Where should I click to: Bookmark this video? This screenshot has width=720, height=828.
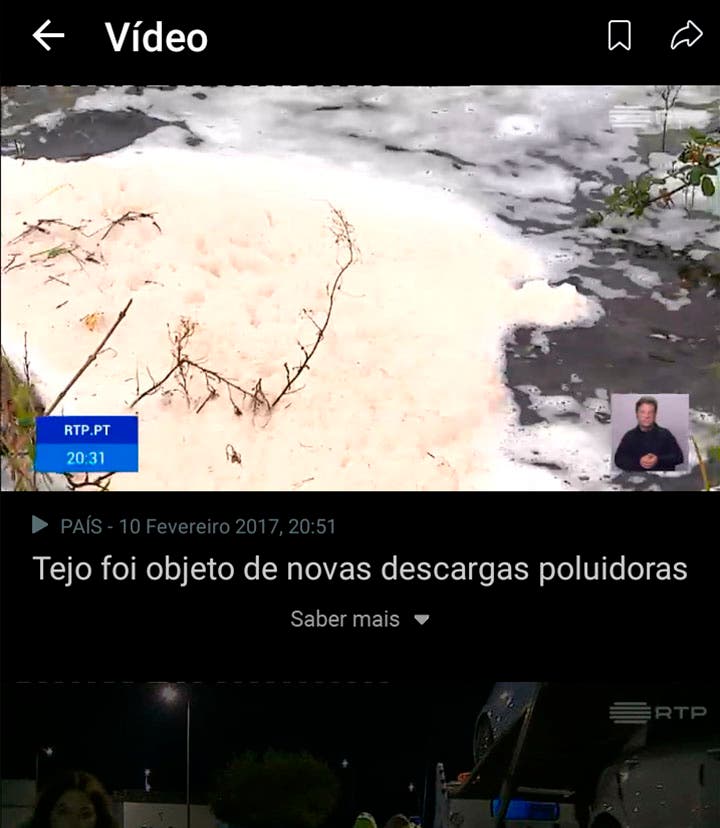point(620,37)
